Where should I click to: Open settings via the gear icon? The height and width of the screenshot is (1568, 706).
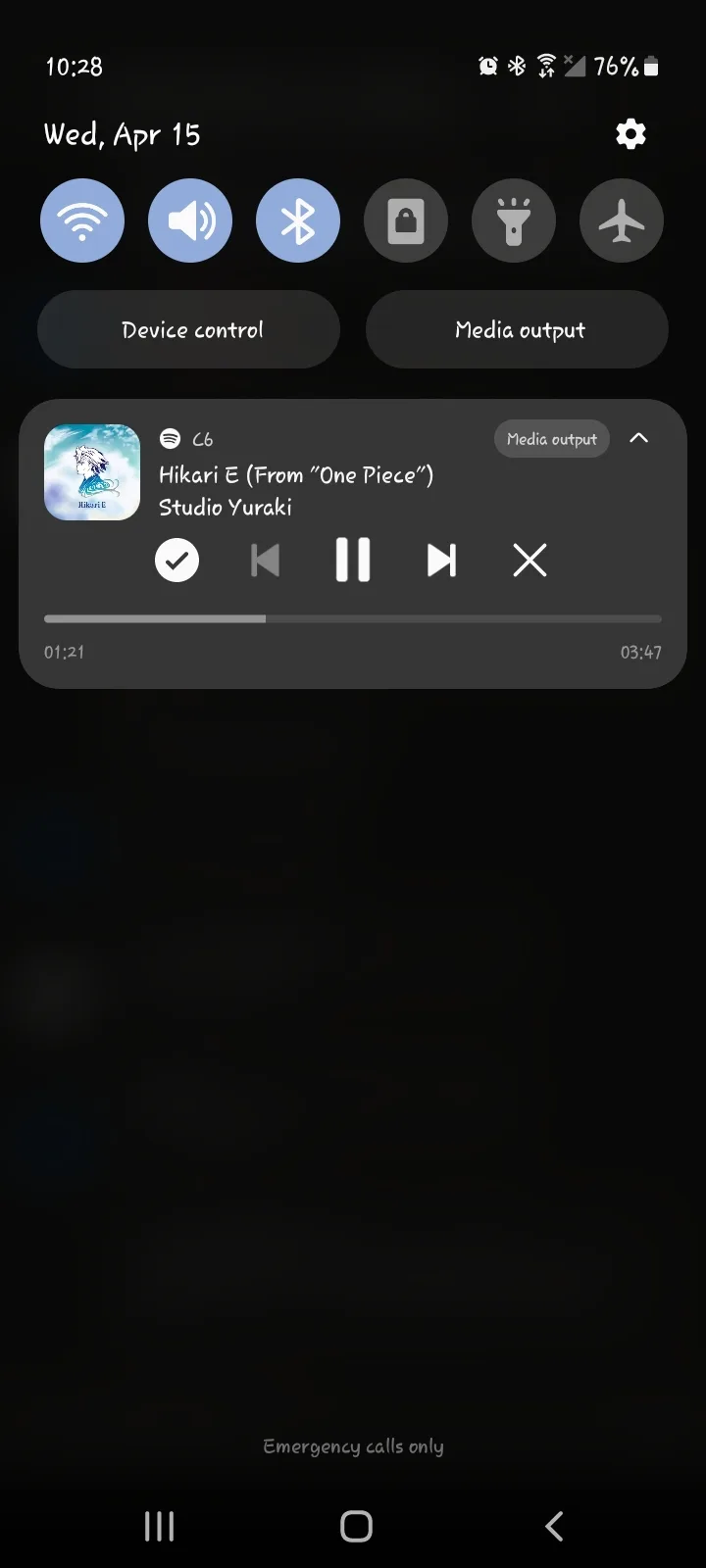tap(630, 134)
